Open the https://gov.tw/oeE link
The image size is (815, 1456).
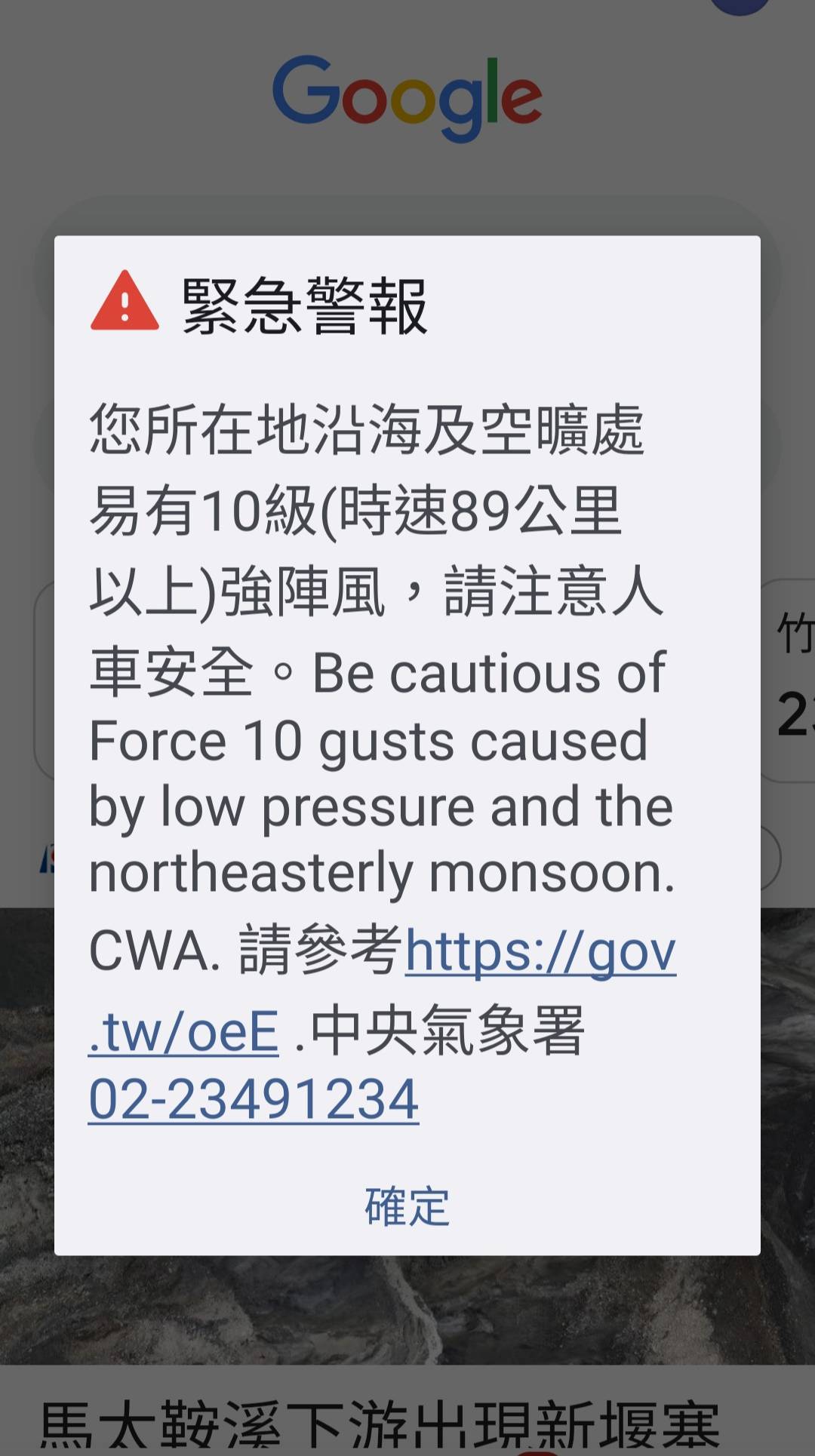coord(540,952)
